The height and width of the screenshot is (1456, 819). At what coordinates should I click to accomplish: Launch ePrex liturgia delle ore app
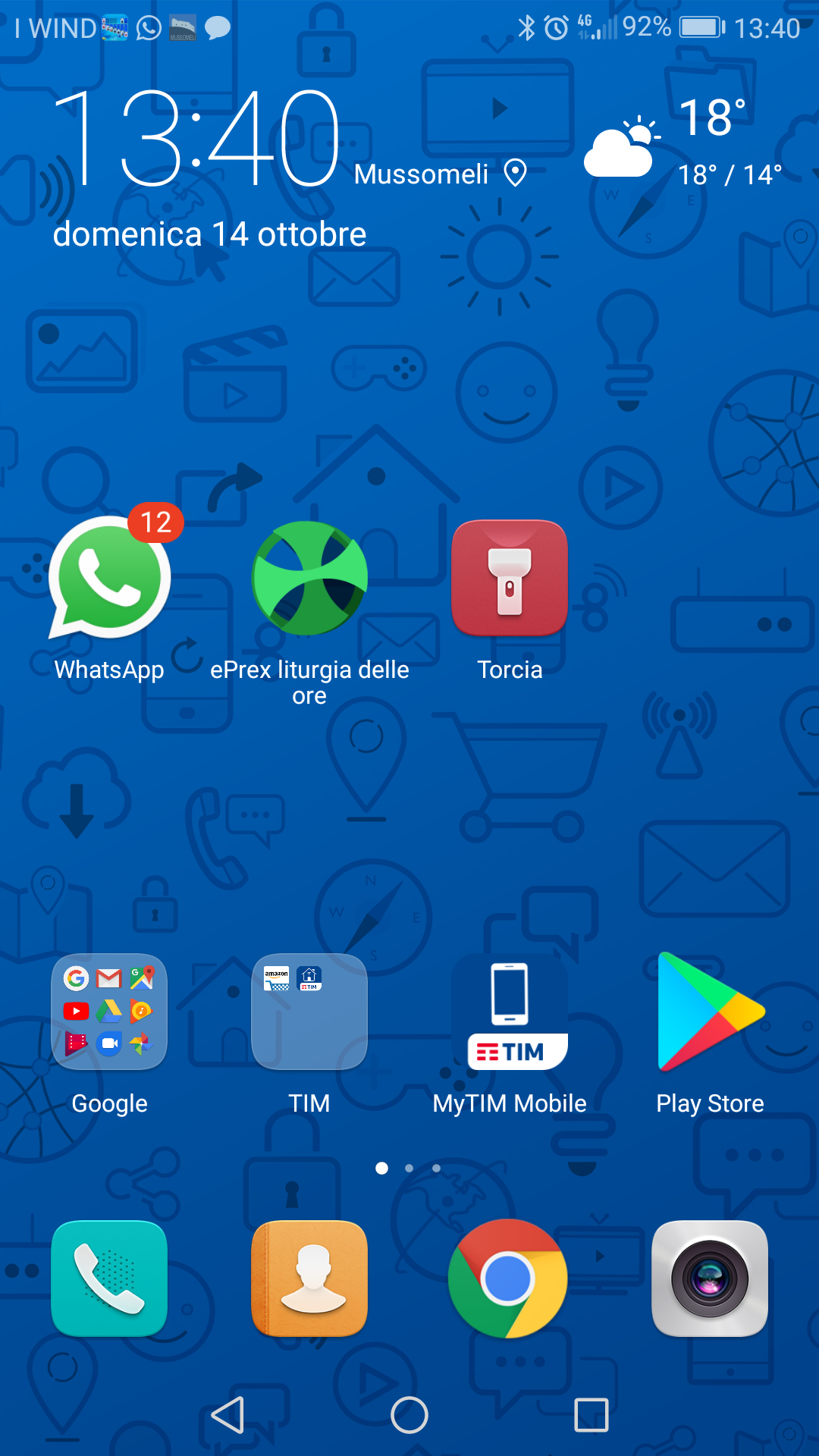point(309,578)
